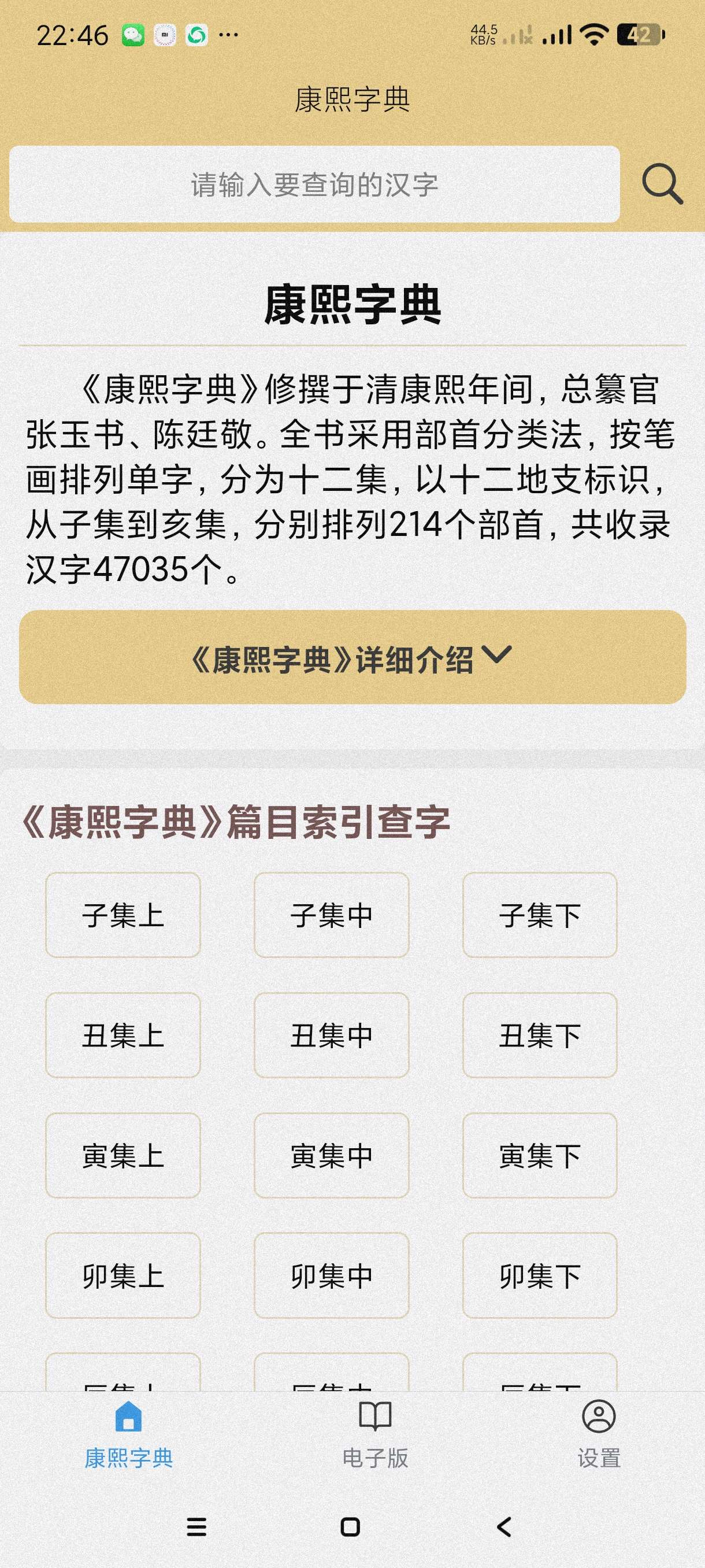The width and height of the screenshot is (705, 1568).
Task: Open the WeChat icon in status bar
Action: (x=131, y=34)
